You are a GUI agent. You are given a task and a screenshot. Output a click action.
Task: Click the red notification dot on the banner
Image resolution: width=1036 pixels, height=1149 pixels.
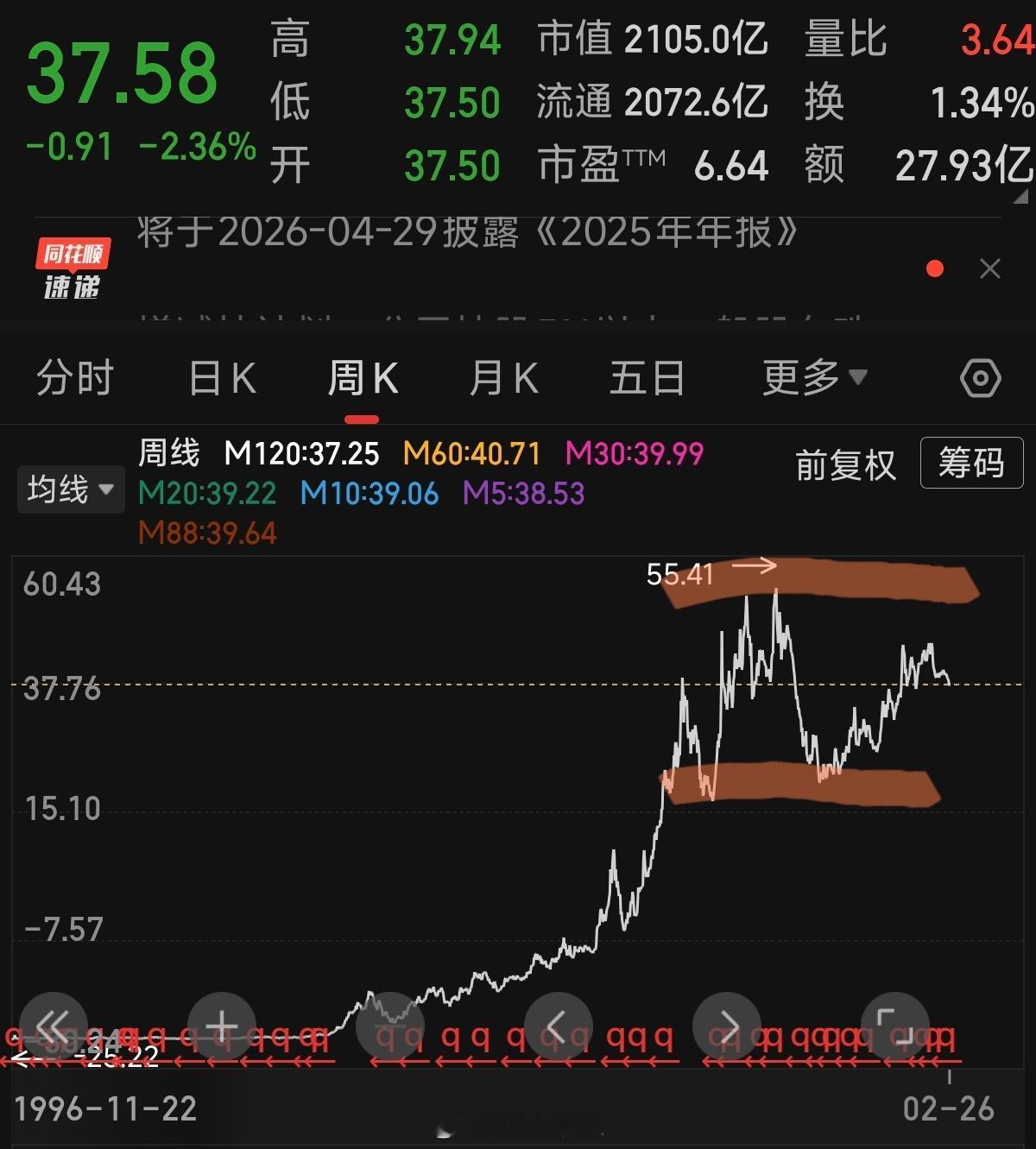(x=934, y=268)
